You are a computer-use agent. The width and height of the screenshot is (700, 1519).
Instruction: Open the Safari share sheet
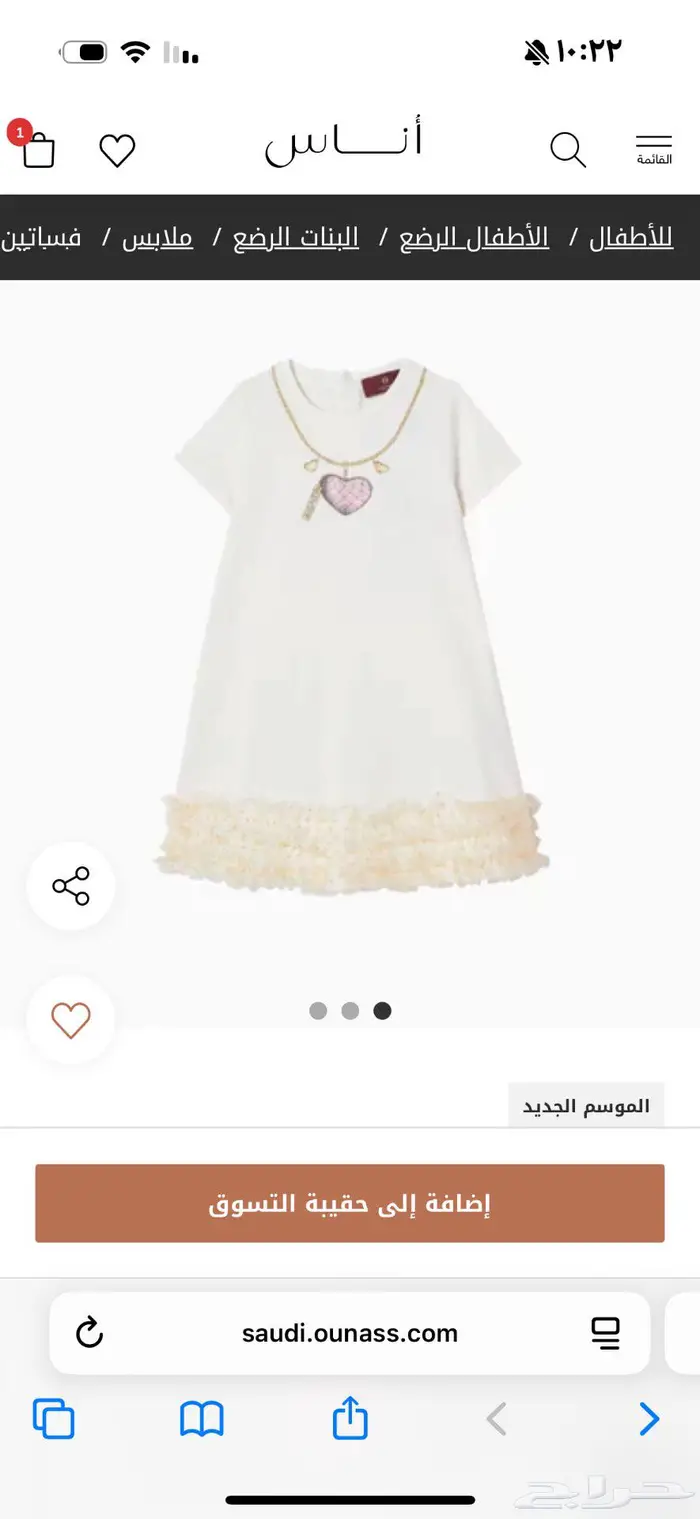(350, 1418)
